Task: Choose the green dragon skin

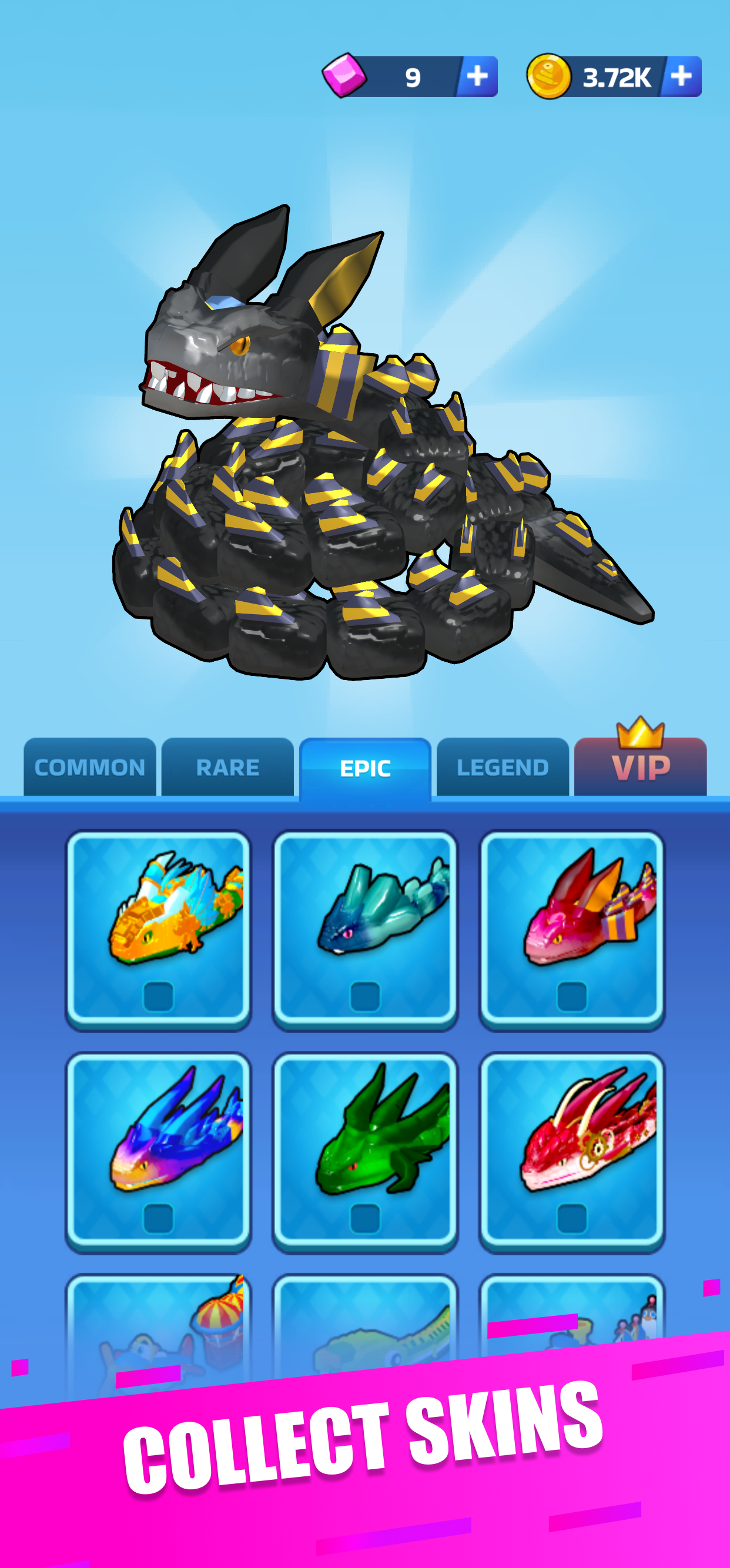Action: click(366, 1152)
